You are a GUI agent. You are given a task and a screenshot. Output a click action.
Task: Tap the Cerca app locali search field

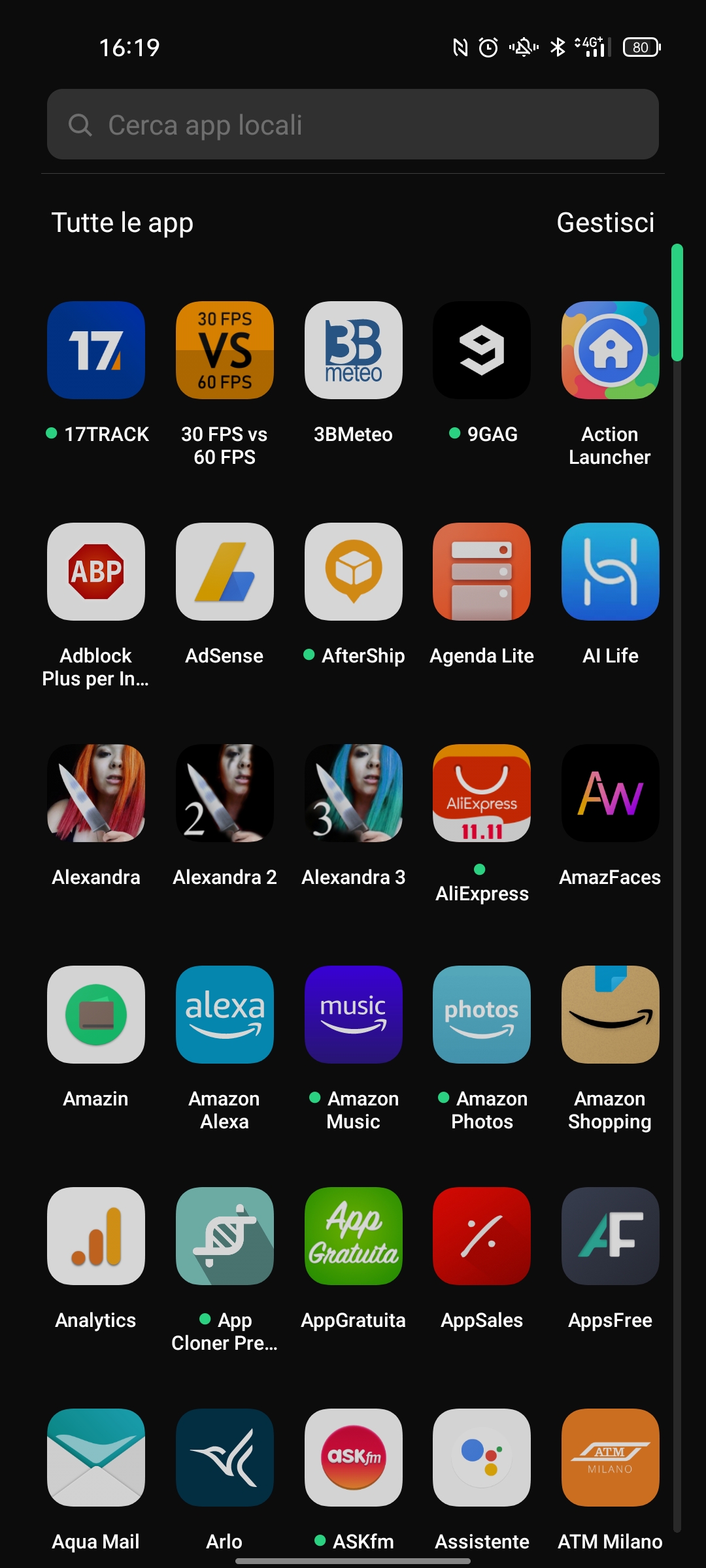click(353, 124)
